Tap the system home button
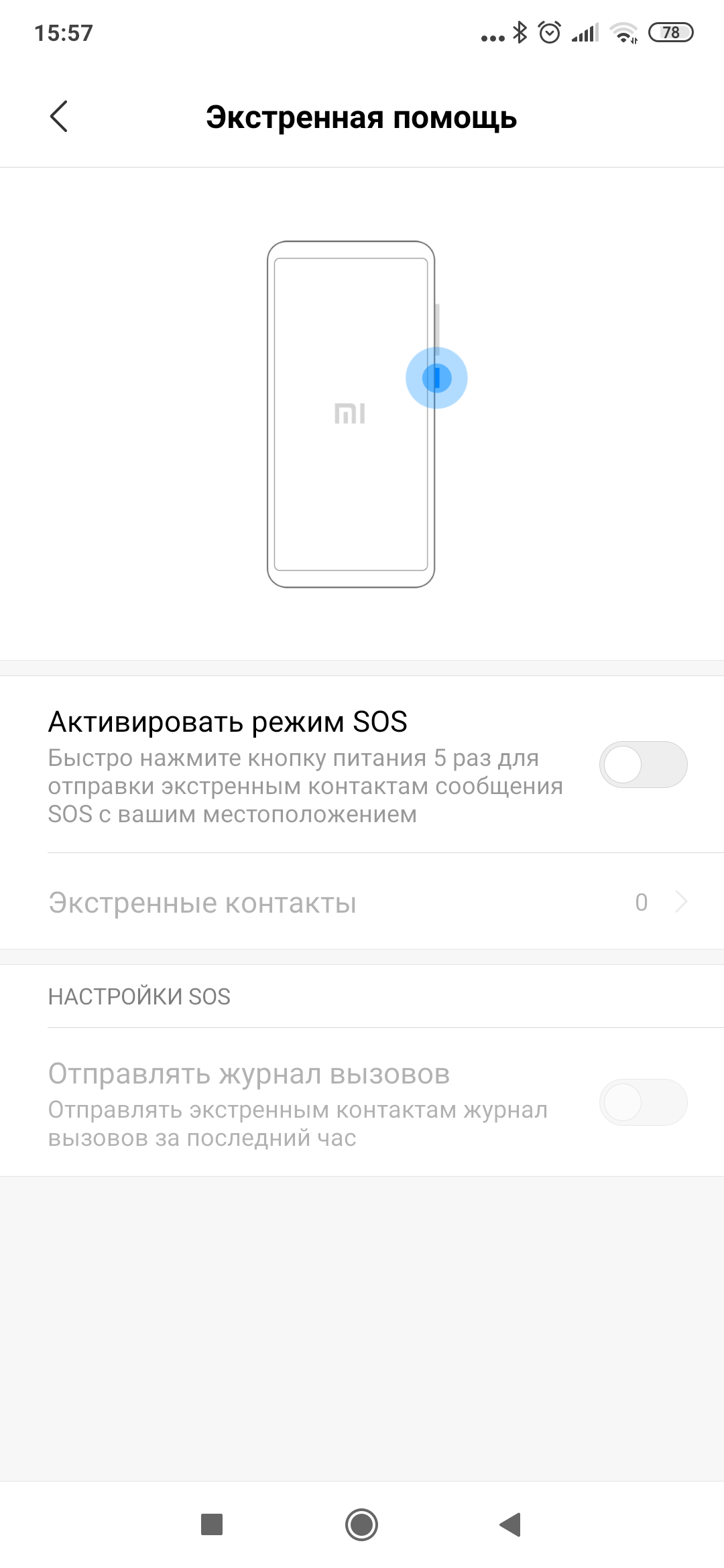 point(361,1524)
